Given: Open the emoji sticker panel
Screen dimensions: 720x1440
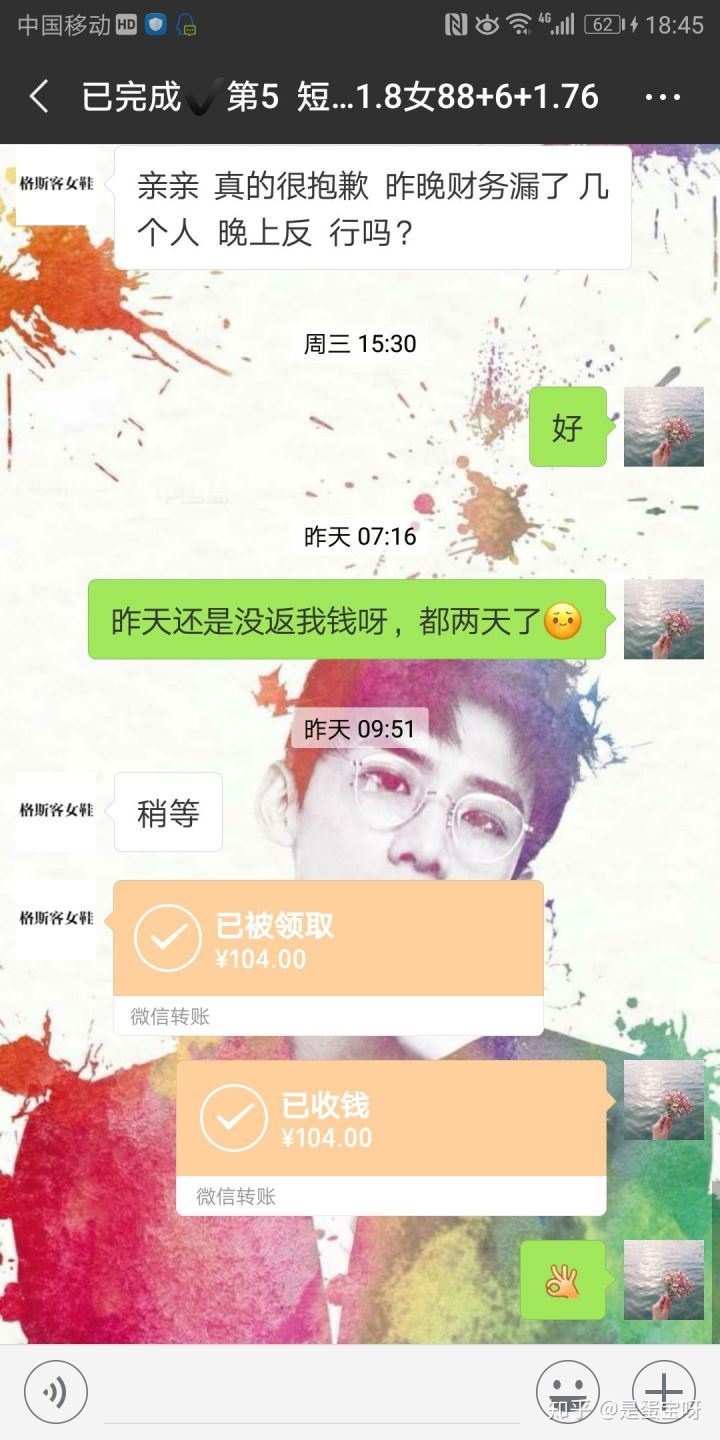Looking at the screenshot, I should (x=567, y=1391).
